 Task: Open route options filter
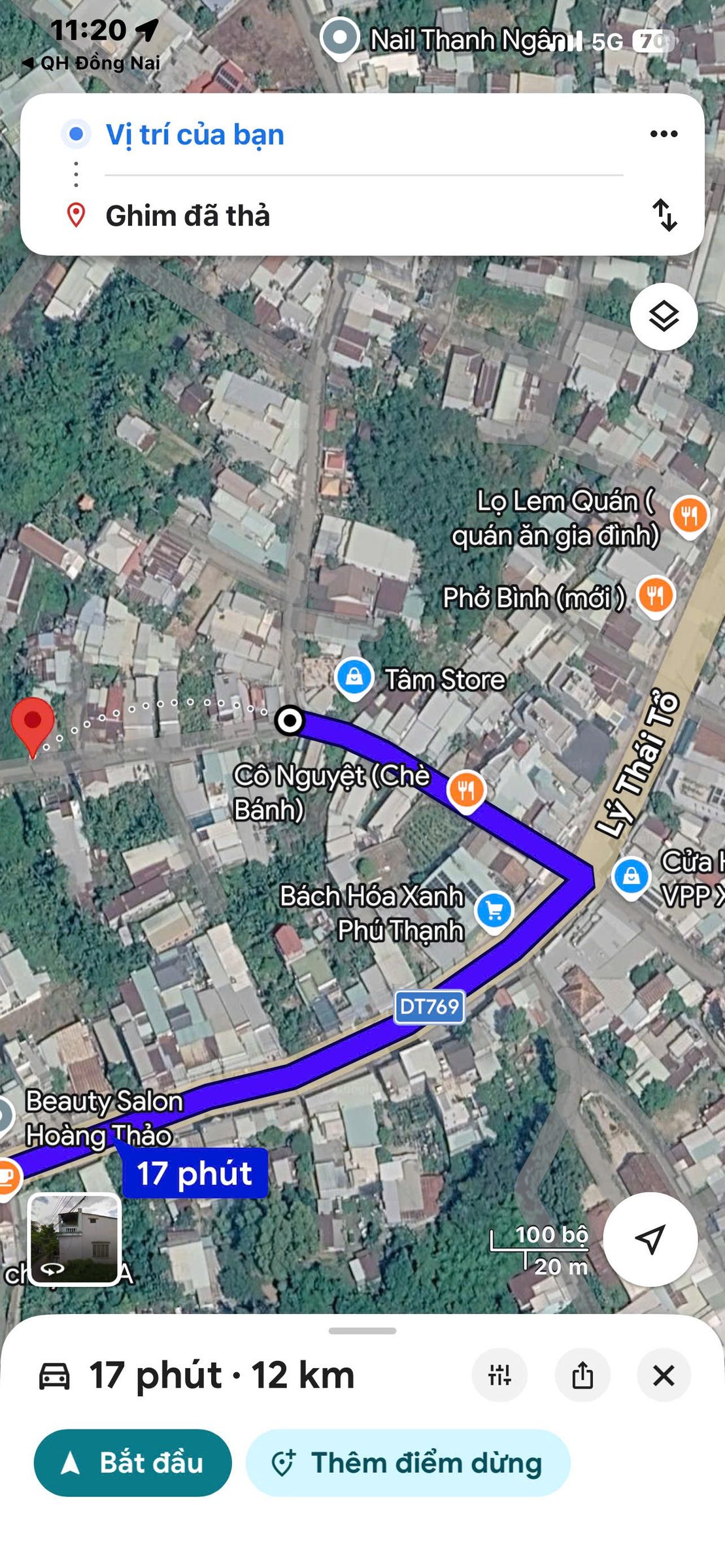(x=499, y=1375)
